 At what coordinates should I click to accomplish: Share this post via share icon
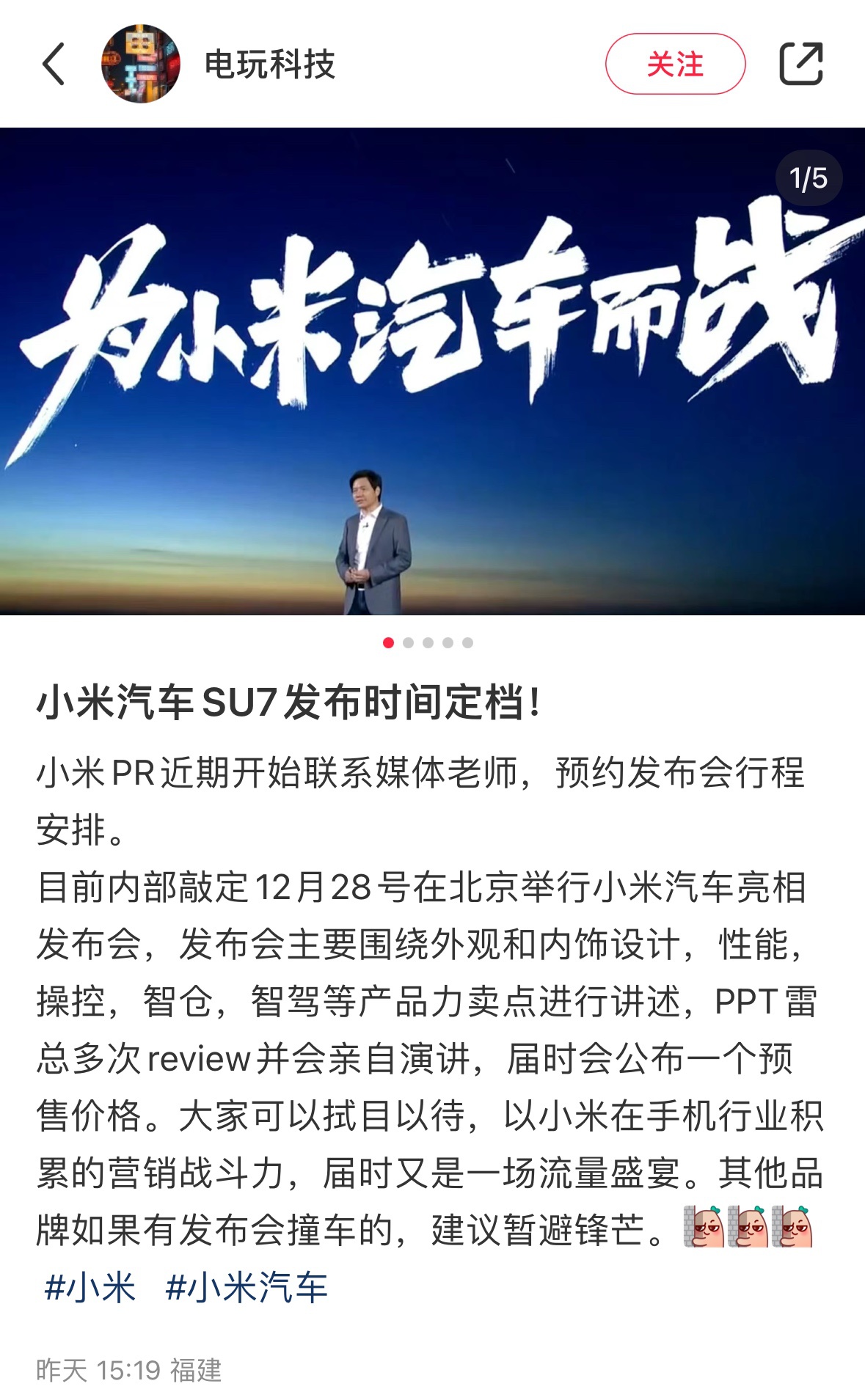click(x=800, y=64)
